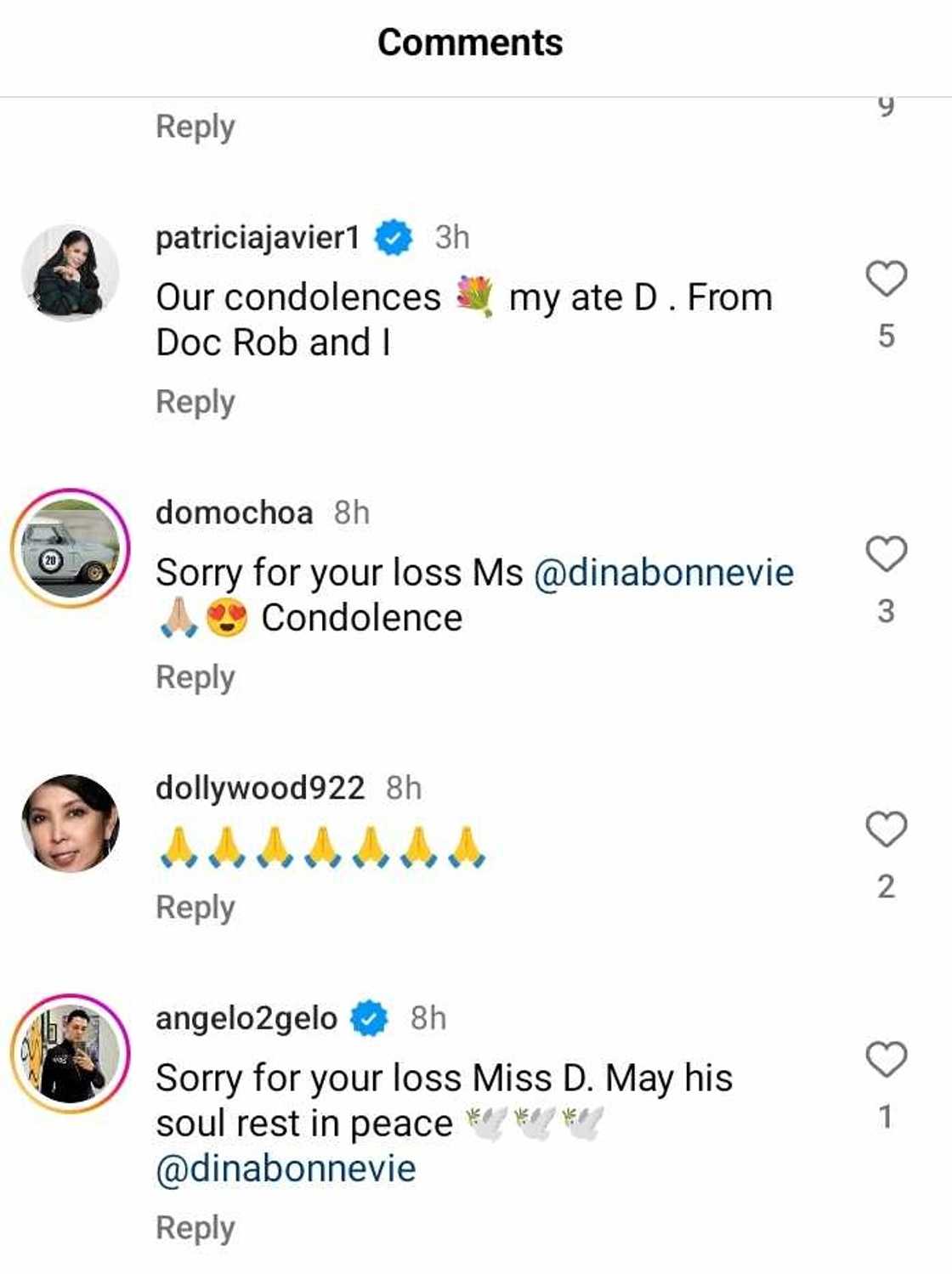Like dollywood922's praying hands comment

tap(886, 830)
